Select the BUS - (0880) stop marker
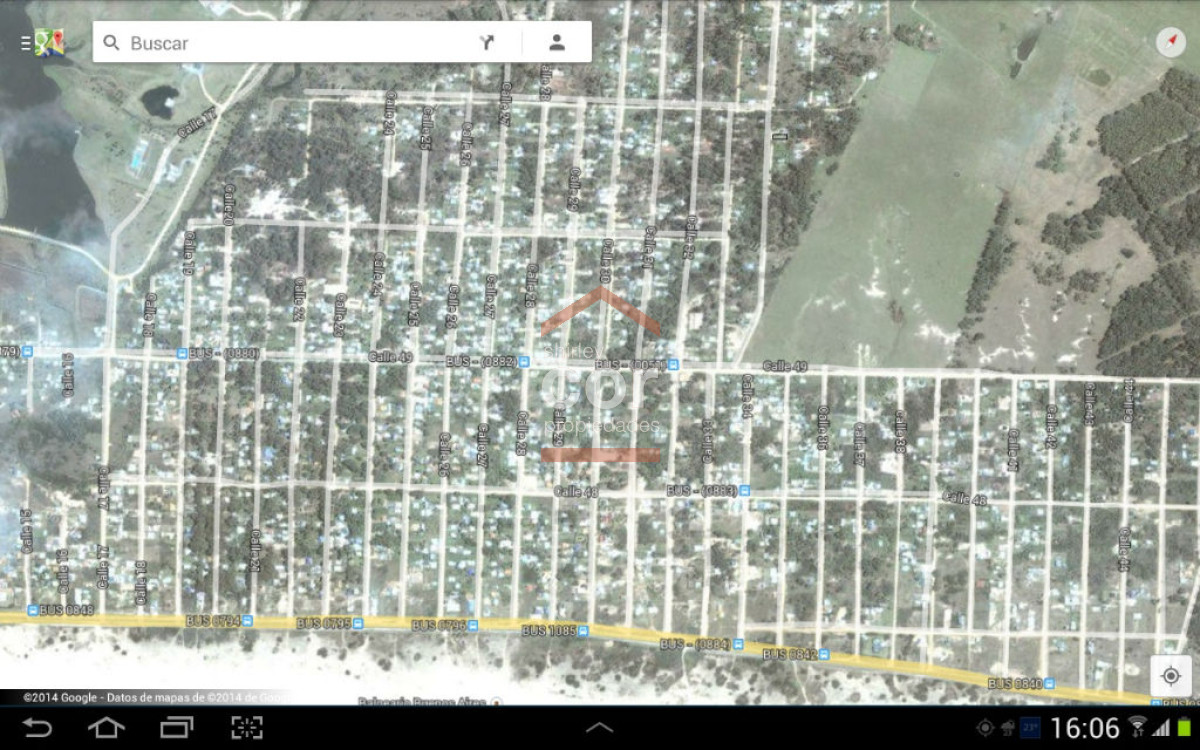This screenshot has width=1200, height=750. tap(182, 354)
